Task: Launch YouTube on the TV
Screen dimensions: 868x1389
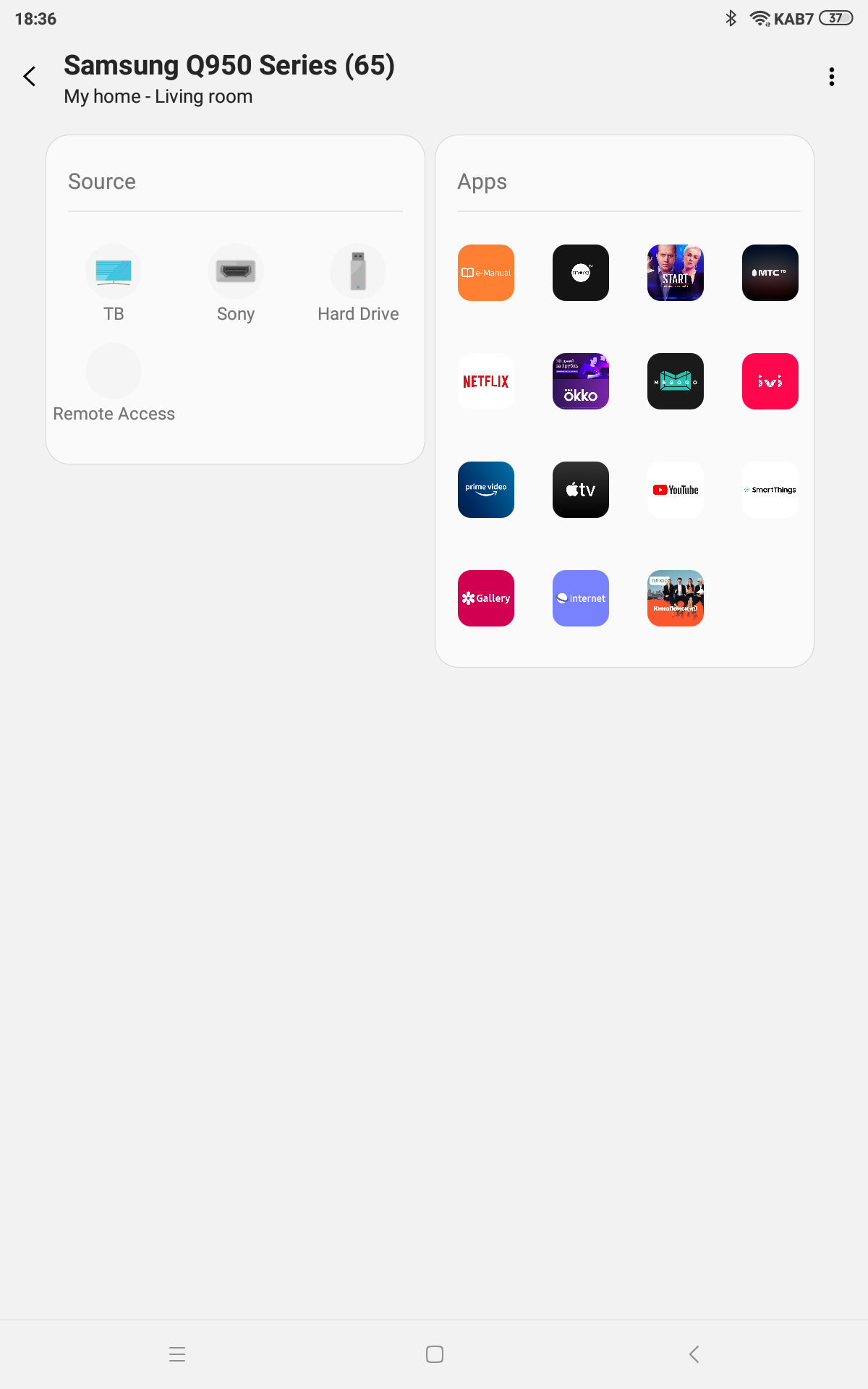Action: pos(676,490)
